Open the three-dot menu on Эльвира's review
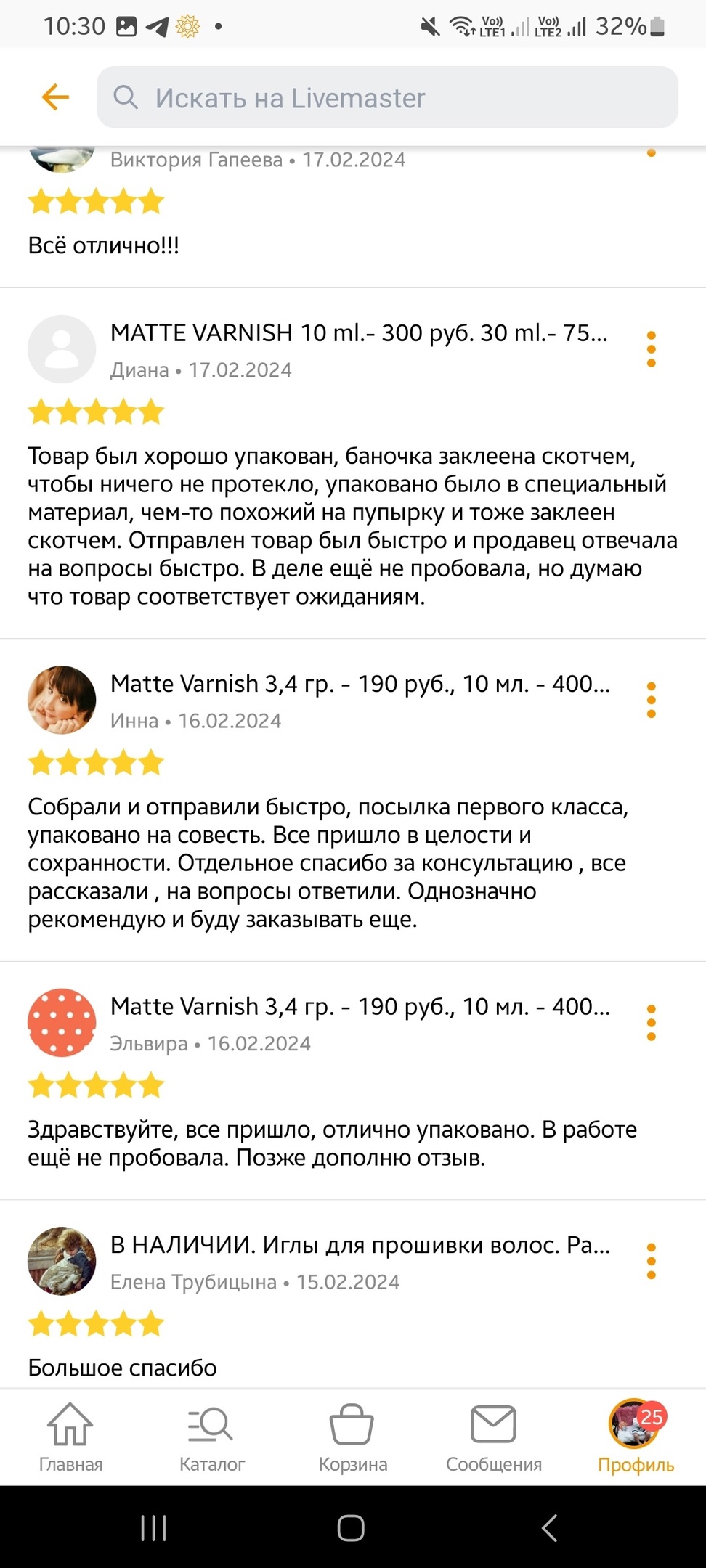Screen dimensions: 706x1568 tap(651, 1023)
